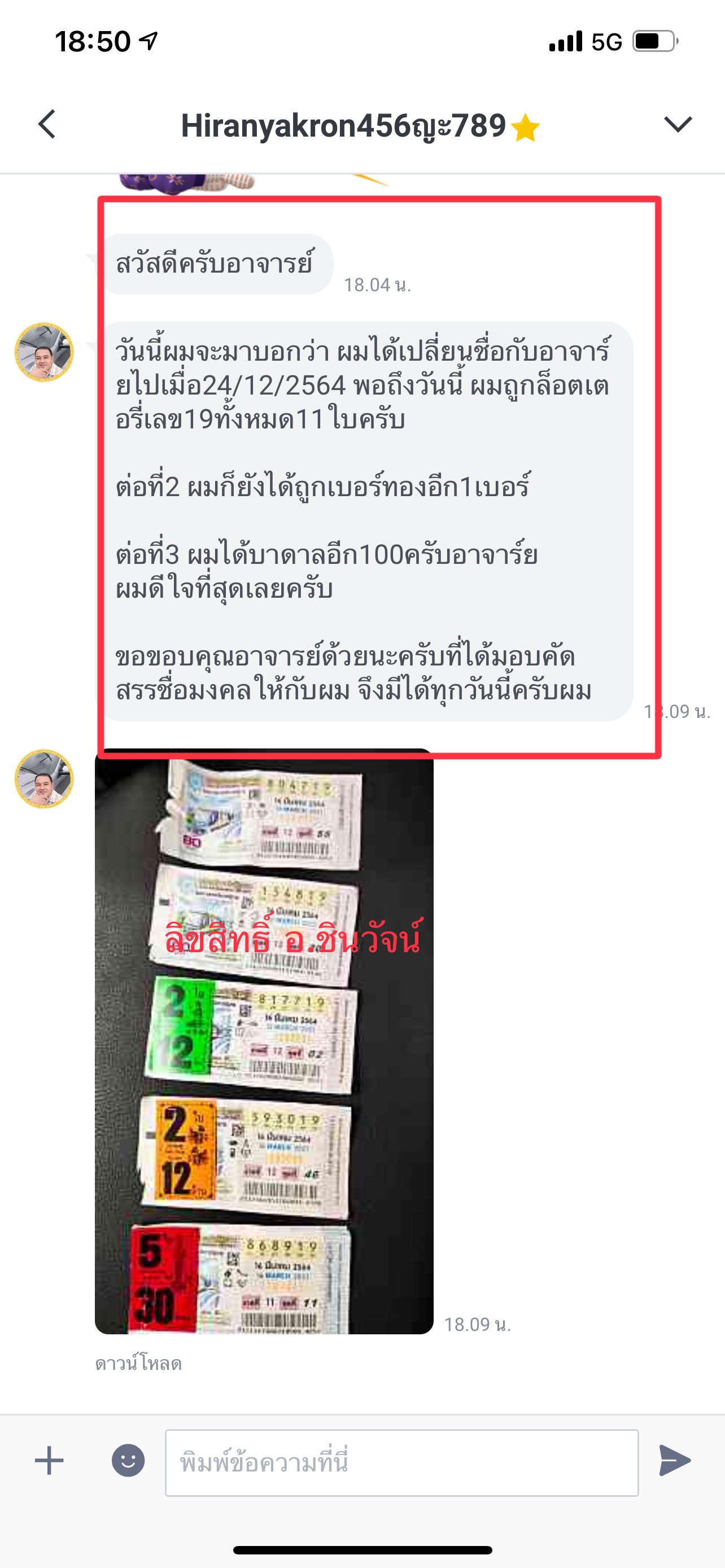Expand the chat options chevron menu
The image size is (725, 1568).
pyautogui.click(x=678, y=124)
